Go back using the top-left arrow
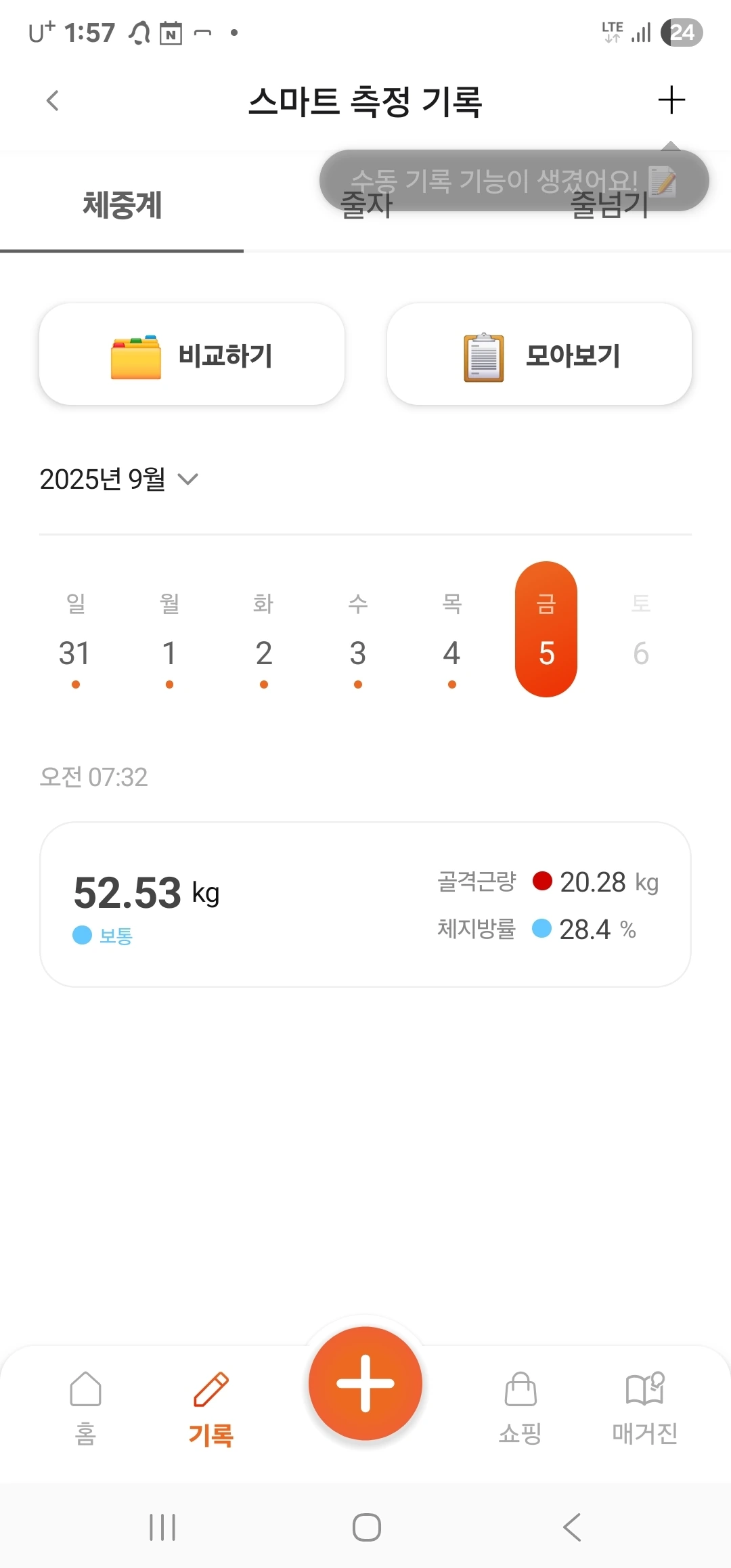The height and width of the screenshot is (1568, 731). click(53, 101)
